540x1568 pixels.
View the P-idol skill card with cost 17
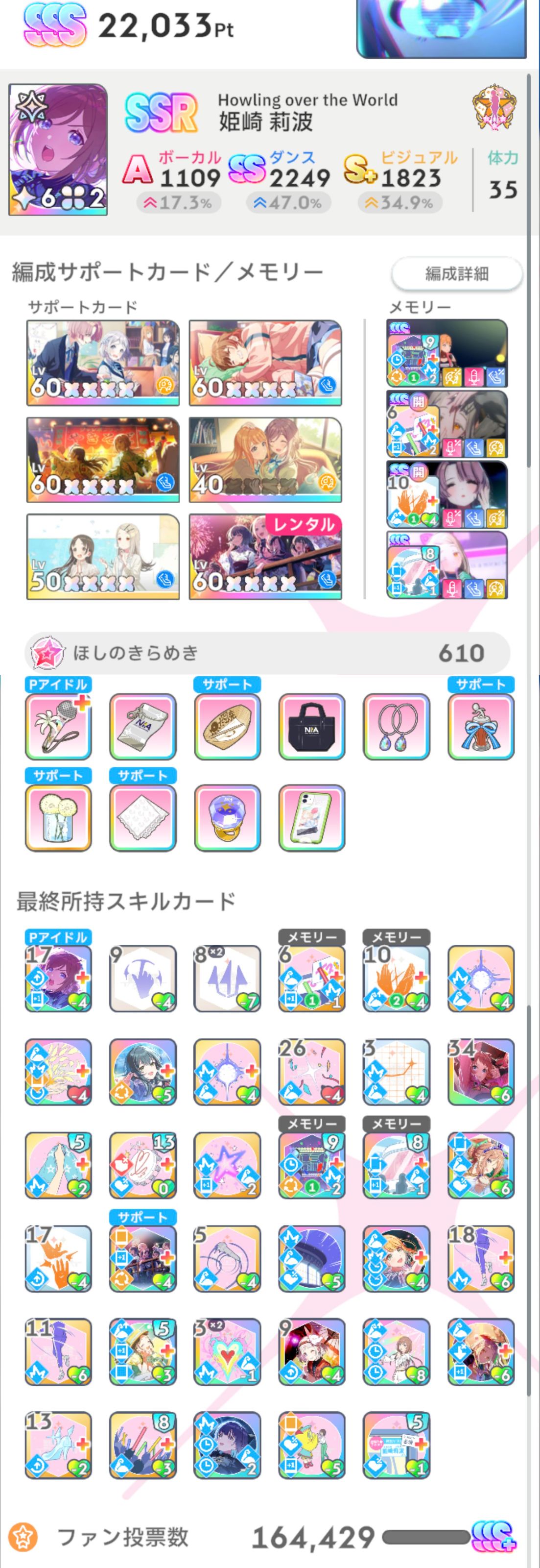point(58,979)
